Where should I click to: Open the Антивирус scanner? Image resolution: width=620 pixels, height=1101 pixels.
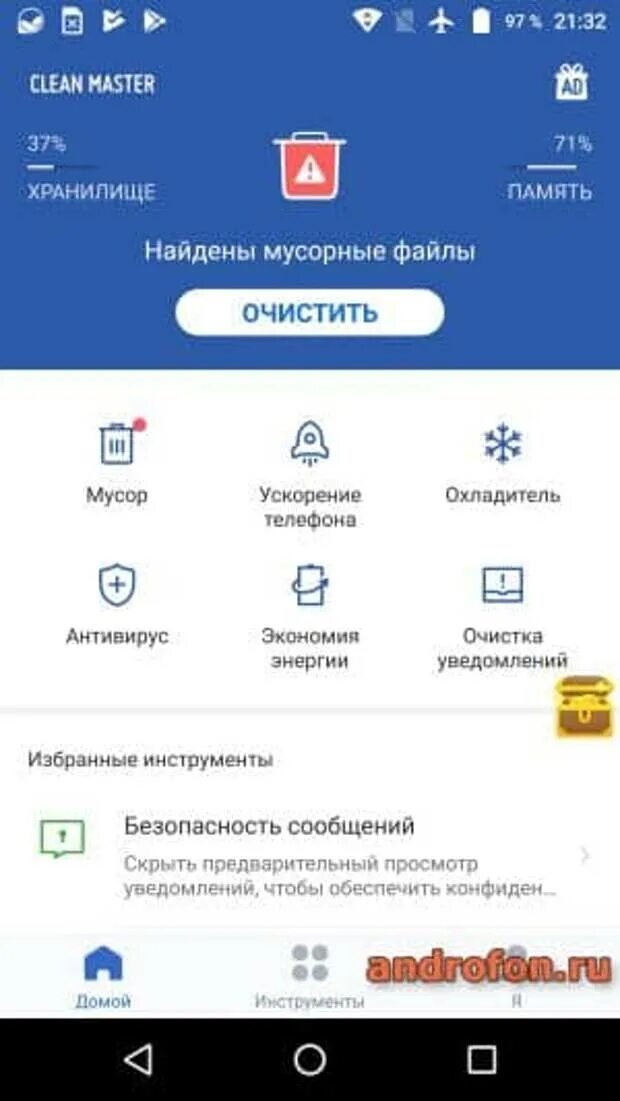point(117,602)
